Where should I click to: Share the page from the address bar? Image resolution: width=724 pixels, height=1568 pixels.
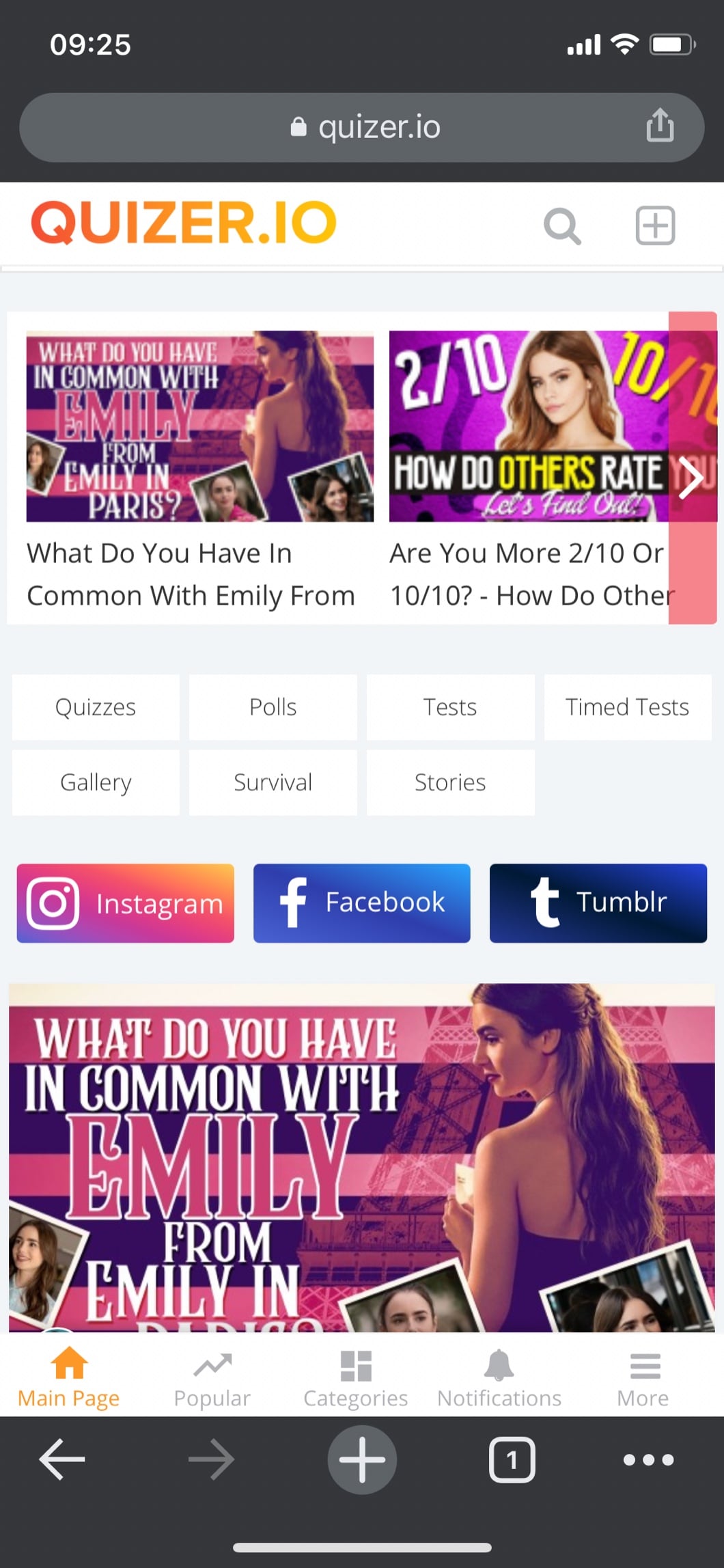coord(659,126)
